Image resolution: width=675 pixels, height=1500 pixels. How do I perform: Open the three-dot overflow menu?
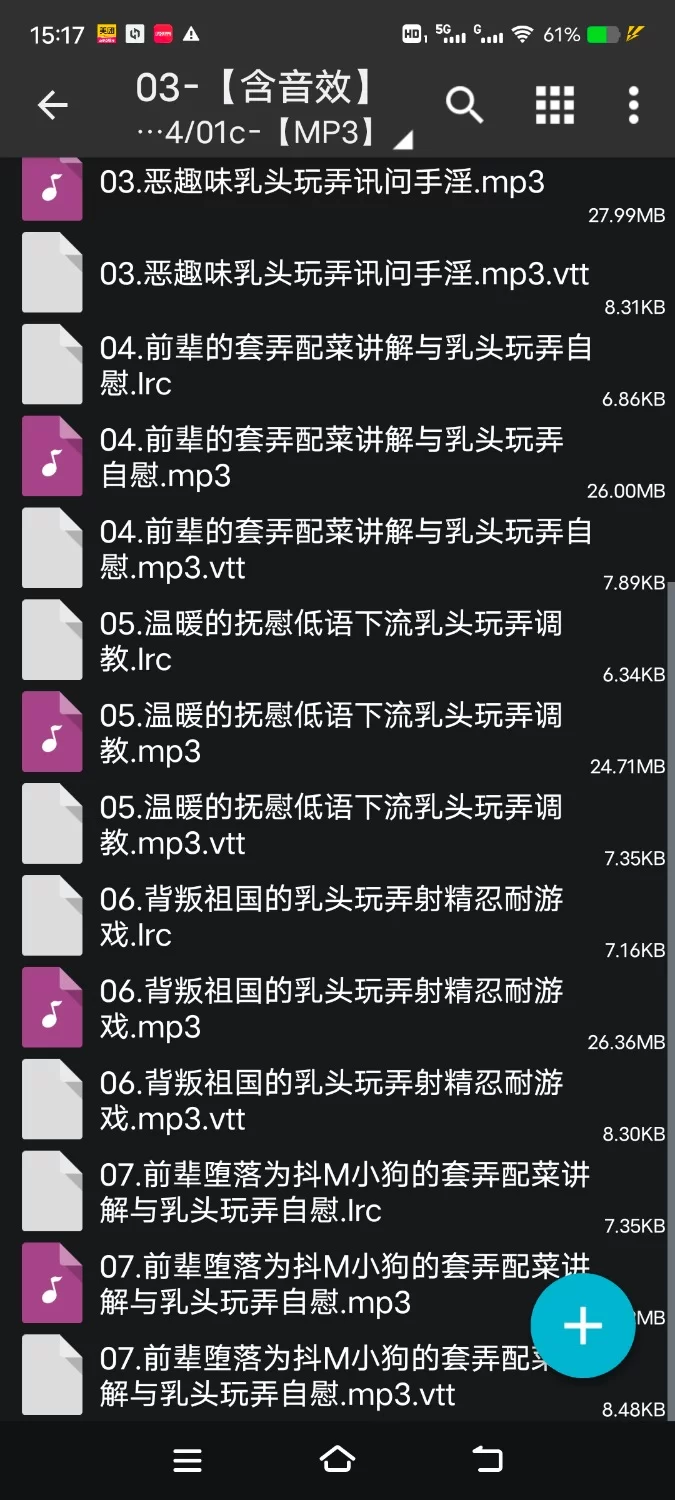coord(633,104)
